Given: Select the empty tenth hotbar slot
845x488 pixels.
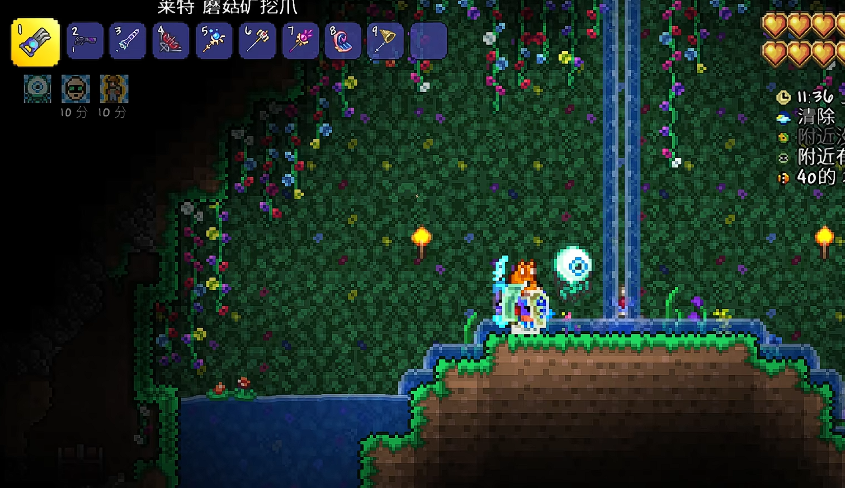Looking at the screenshot, I should pyautogui.click(x=428, y=41).
